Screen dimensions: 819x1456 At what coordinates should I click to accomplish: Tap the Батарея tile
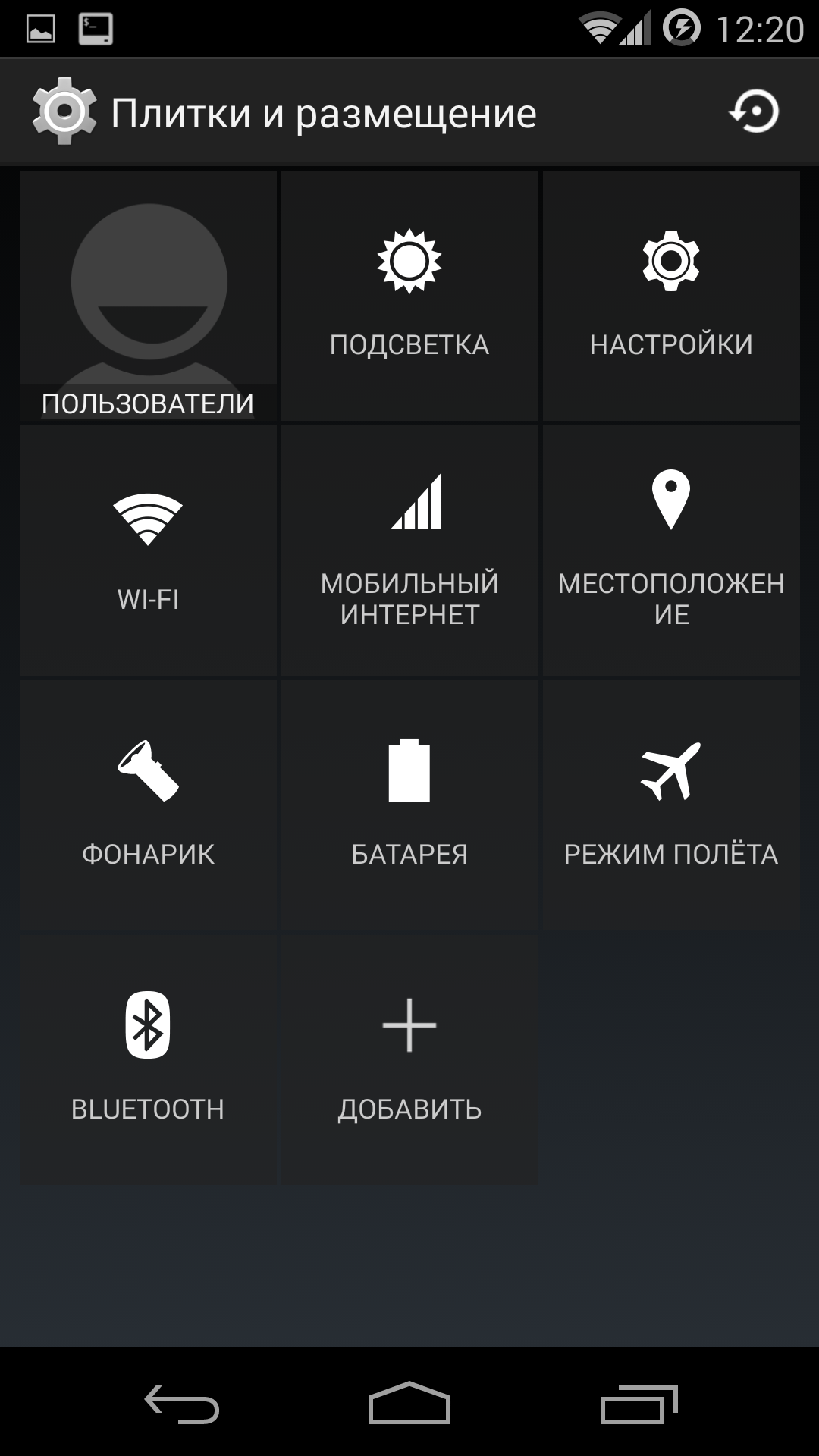409,804
